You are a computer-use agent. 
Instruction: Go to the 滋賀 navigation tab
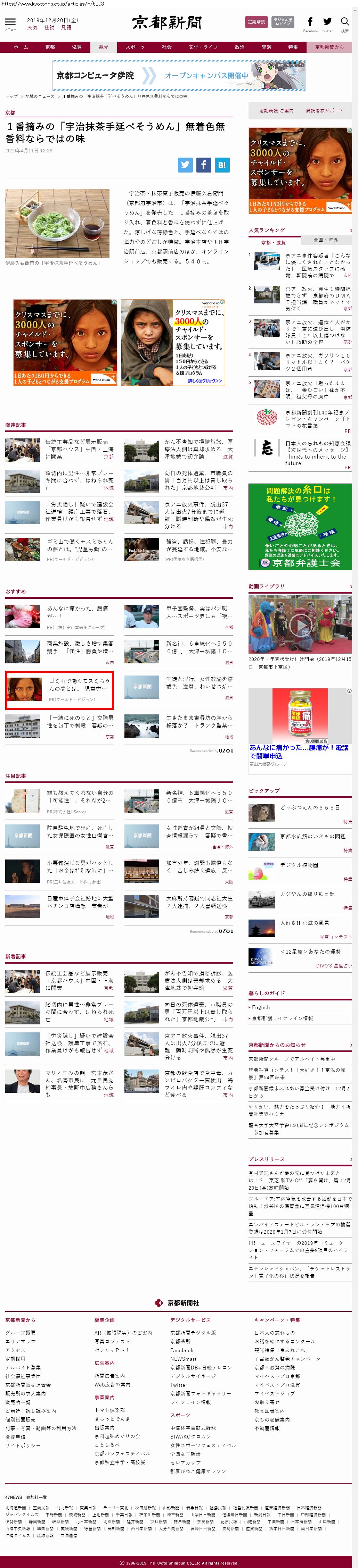click(76, 47)
